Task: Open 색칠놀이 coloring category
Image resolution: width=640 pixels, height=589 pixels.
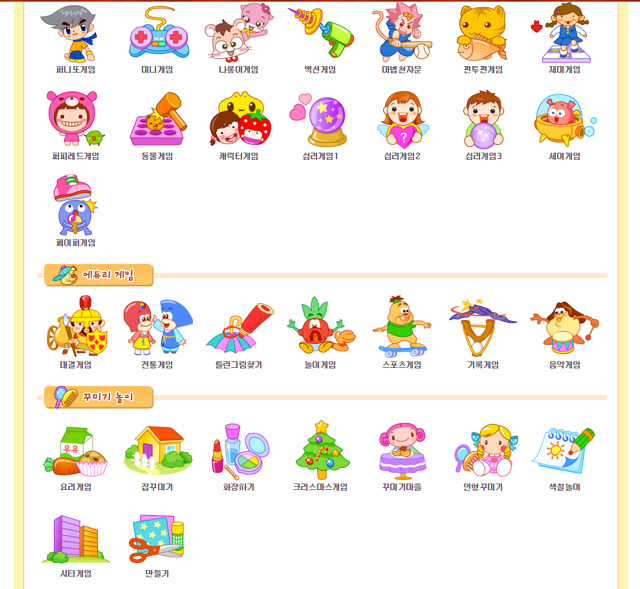Action: click(x=564, y=450)
